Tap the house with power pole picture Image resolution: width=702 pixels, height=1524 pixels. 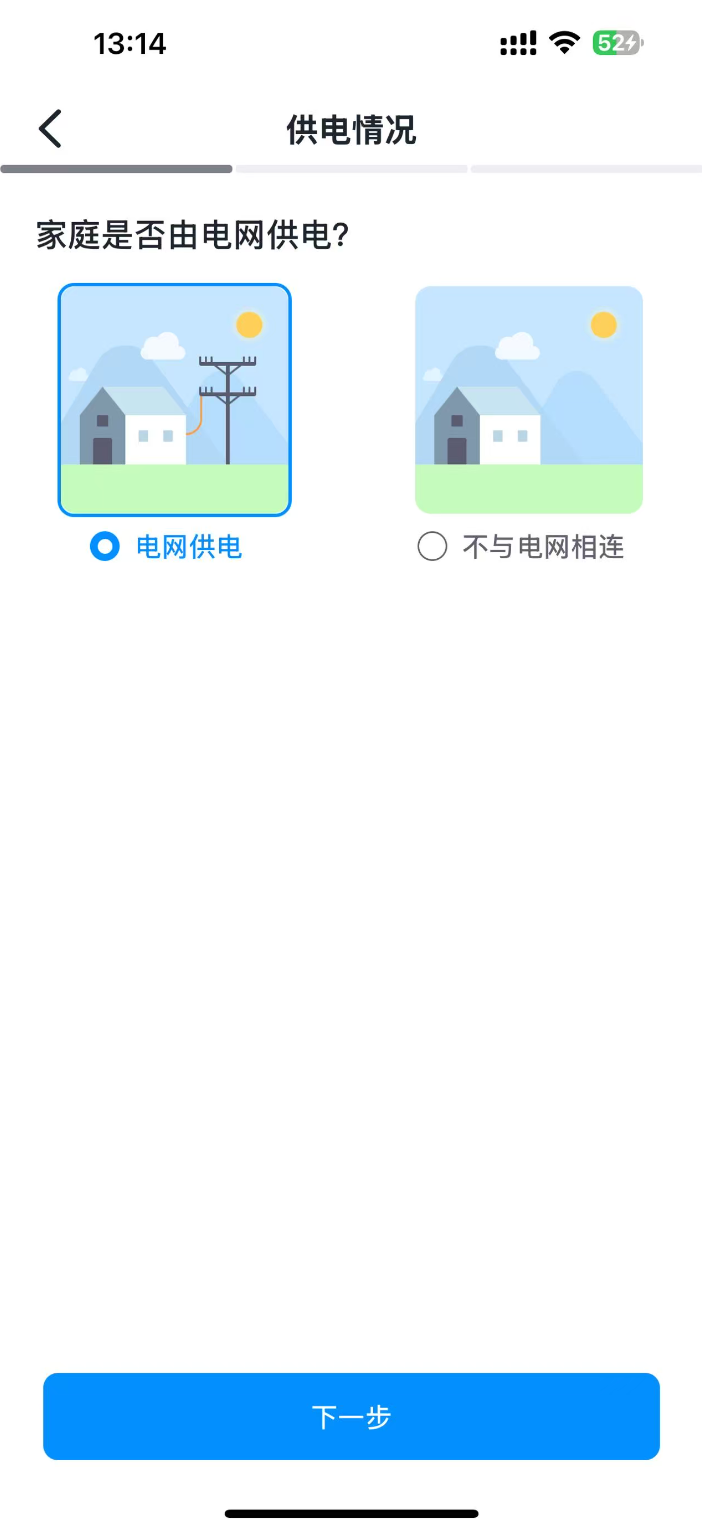pyautogui.click(x=175, y=400)
